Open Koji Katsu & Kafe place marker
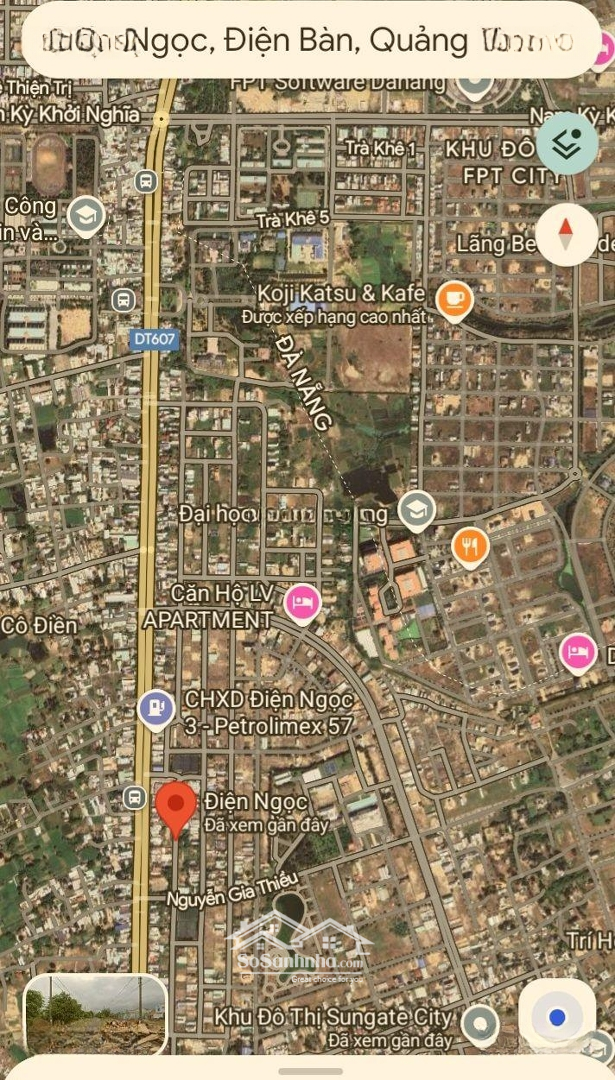The width and height of the screenshot is (615, 1080). tap(454, 299)
